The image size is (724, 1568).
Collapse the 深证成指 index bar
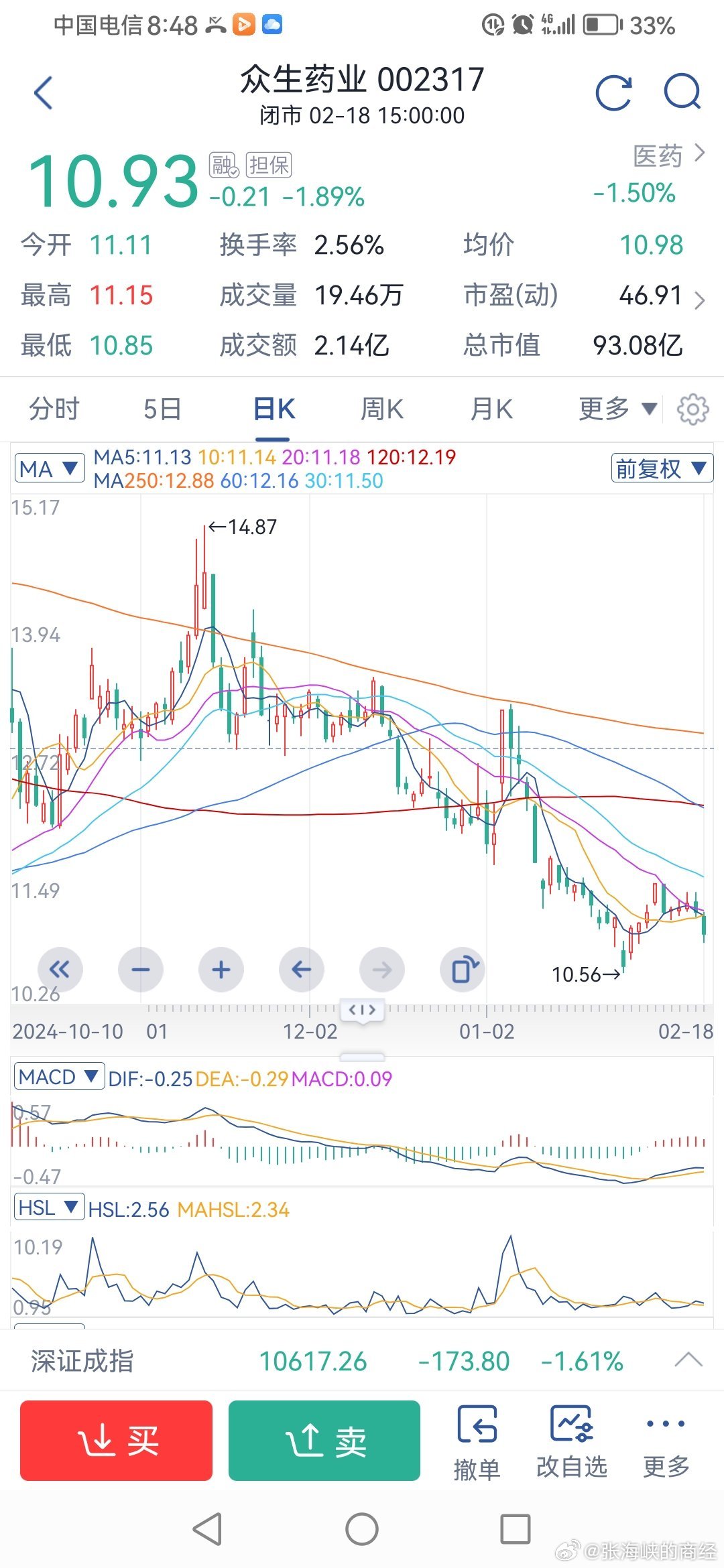687,1360
